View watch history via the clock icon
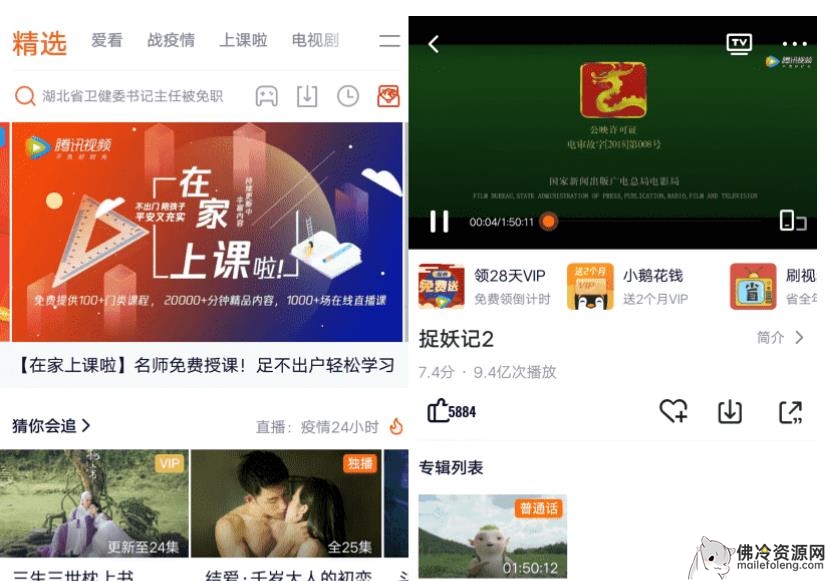Image resolution: width=831 pixels, height=581 pixels. [347, 96]
